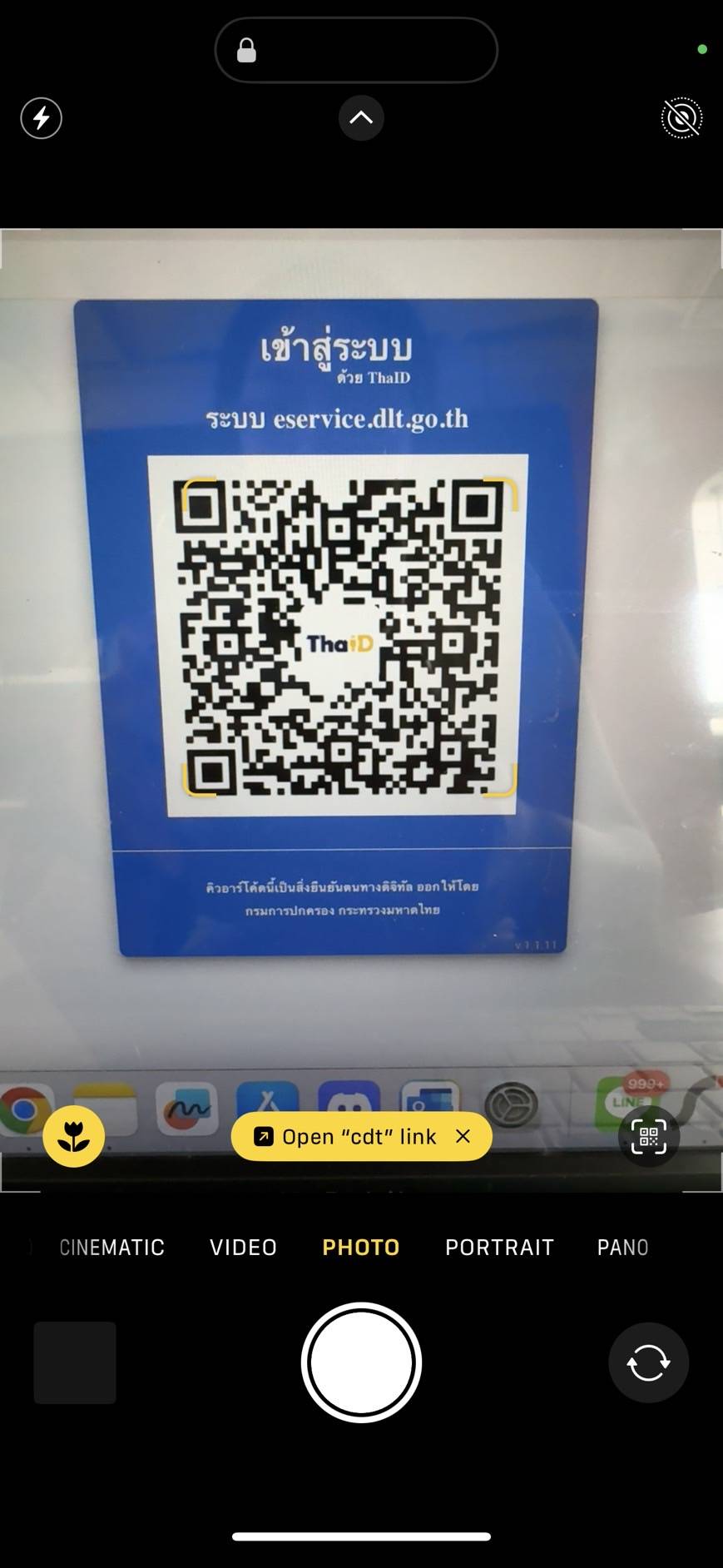Switch to Cinematic mode
Screen dimensions: 723x1568
pos(112,1247)
